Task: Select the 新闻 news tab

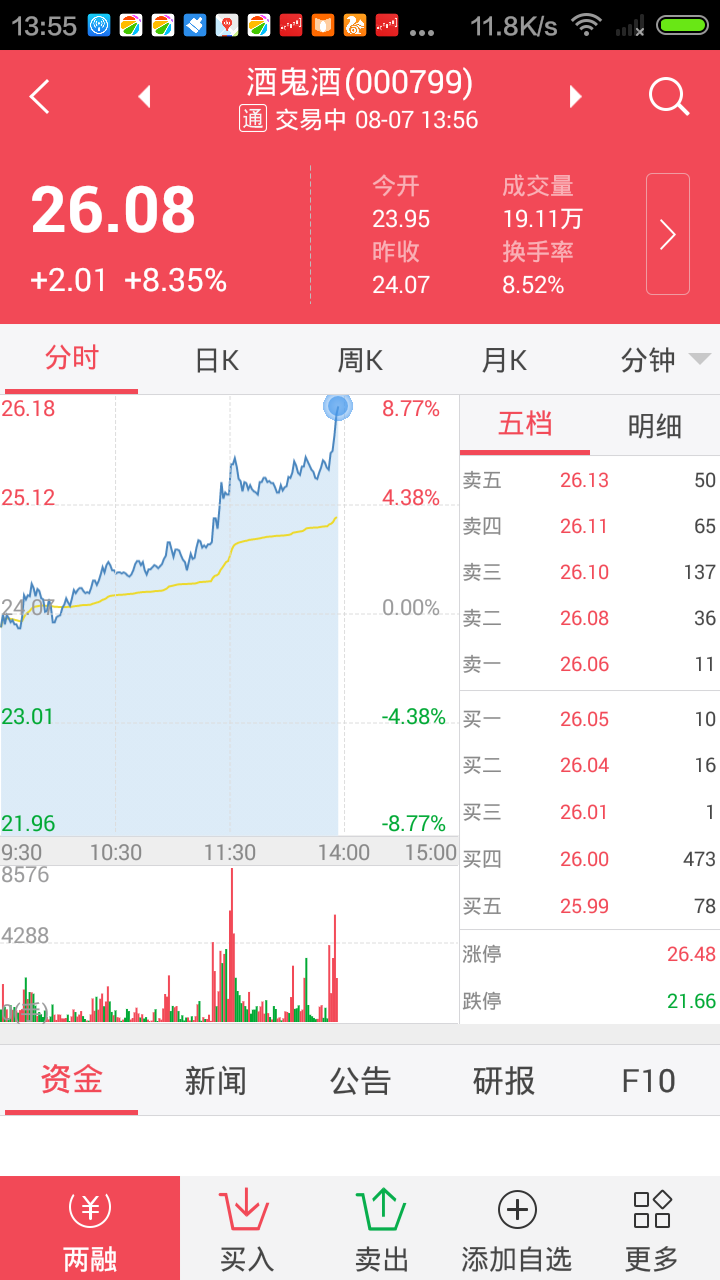Action: [215, 1081]
